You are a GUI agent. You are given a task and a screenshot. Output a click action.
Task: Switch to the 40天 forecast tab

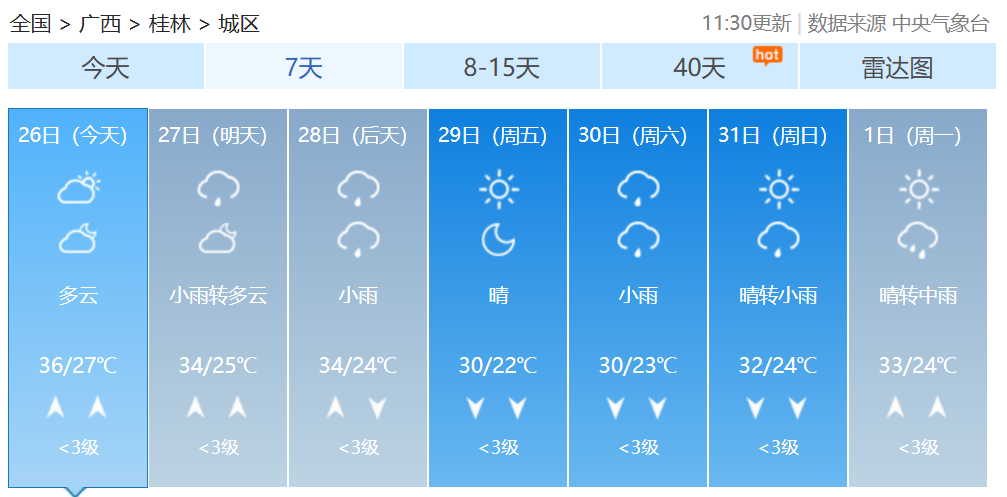pos(700,66)
